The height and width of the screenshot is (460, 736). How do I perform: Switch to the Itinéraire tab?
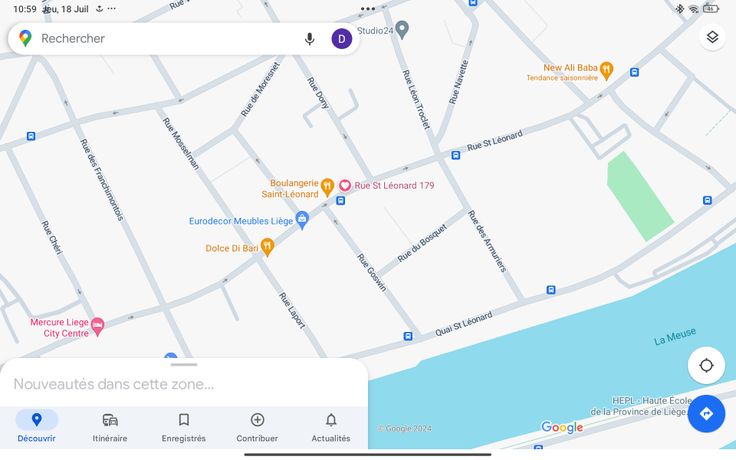[x=110, y=427]
